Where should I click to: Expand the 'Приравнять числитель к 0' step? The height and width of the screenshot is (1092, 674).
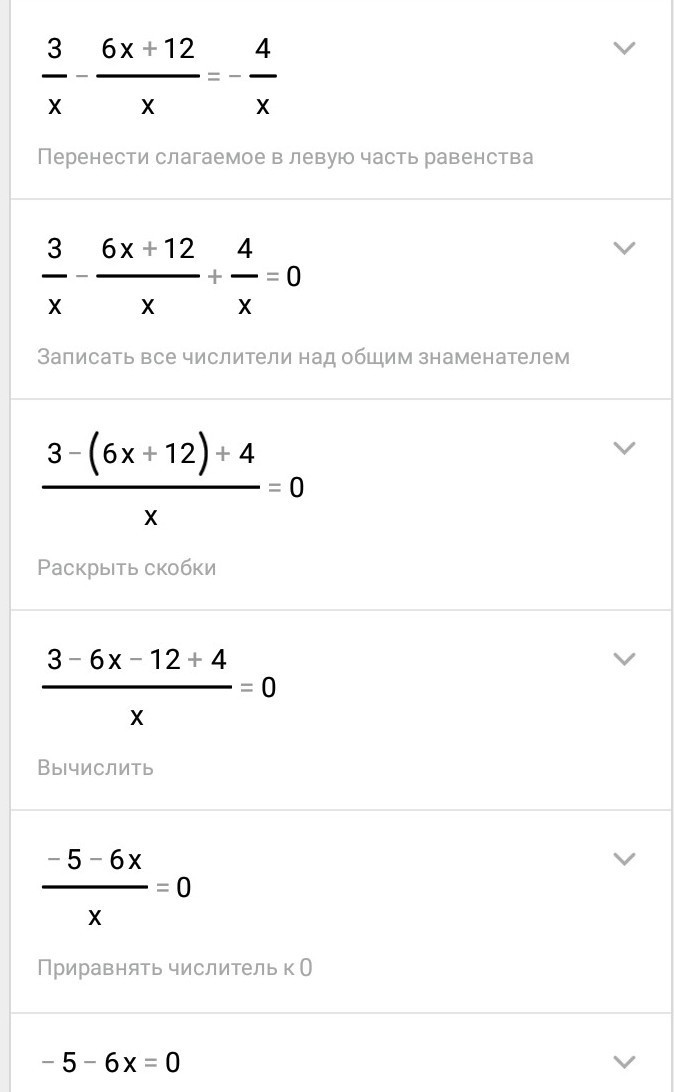tap(624, 859)
